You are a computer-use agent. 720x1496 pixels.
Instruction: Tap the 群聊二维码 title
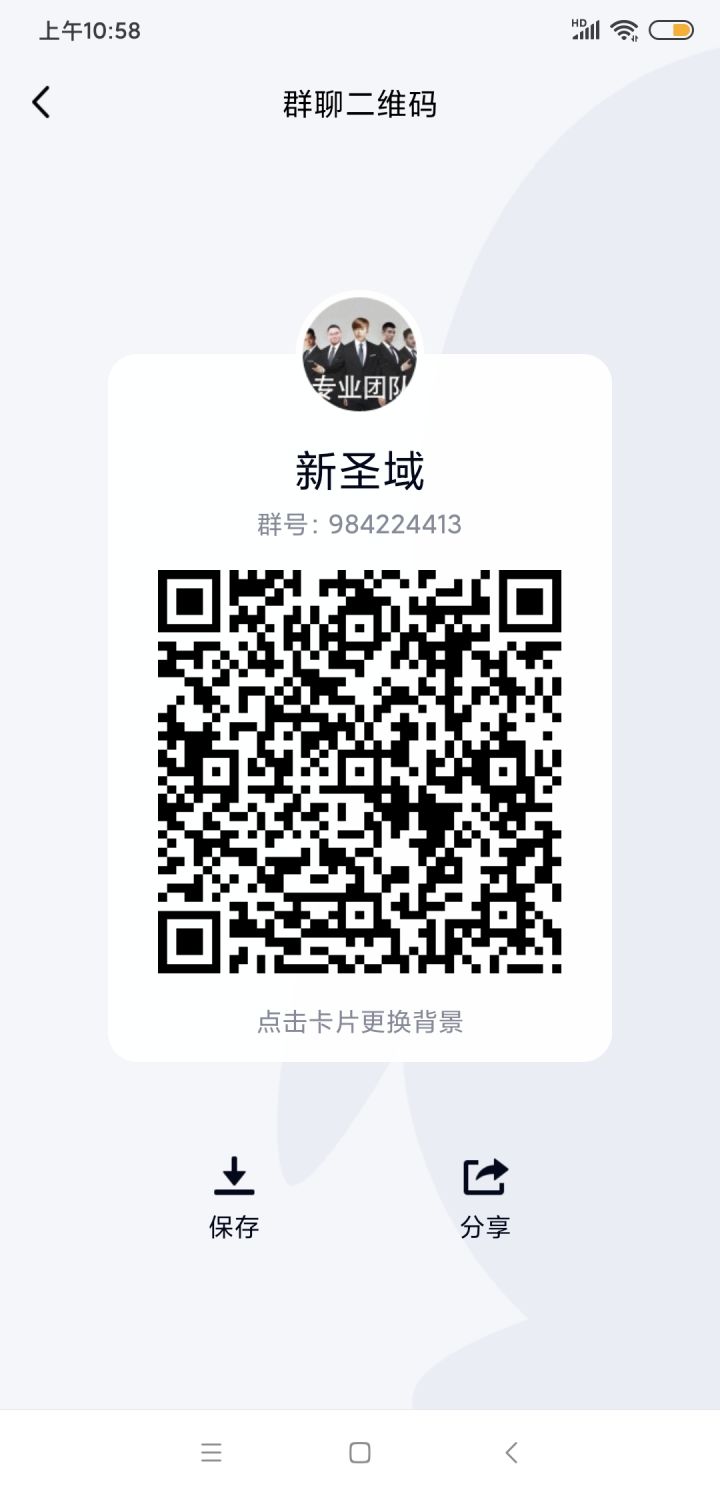(360, 104)
